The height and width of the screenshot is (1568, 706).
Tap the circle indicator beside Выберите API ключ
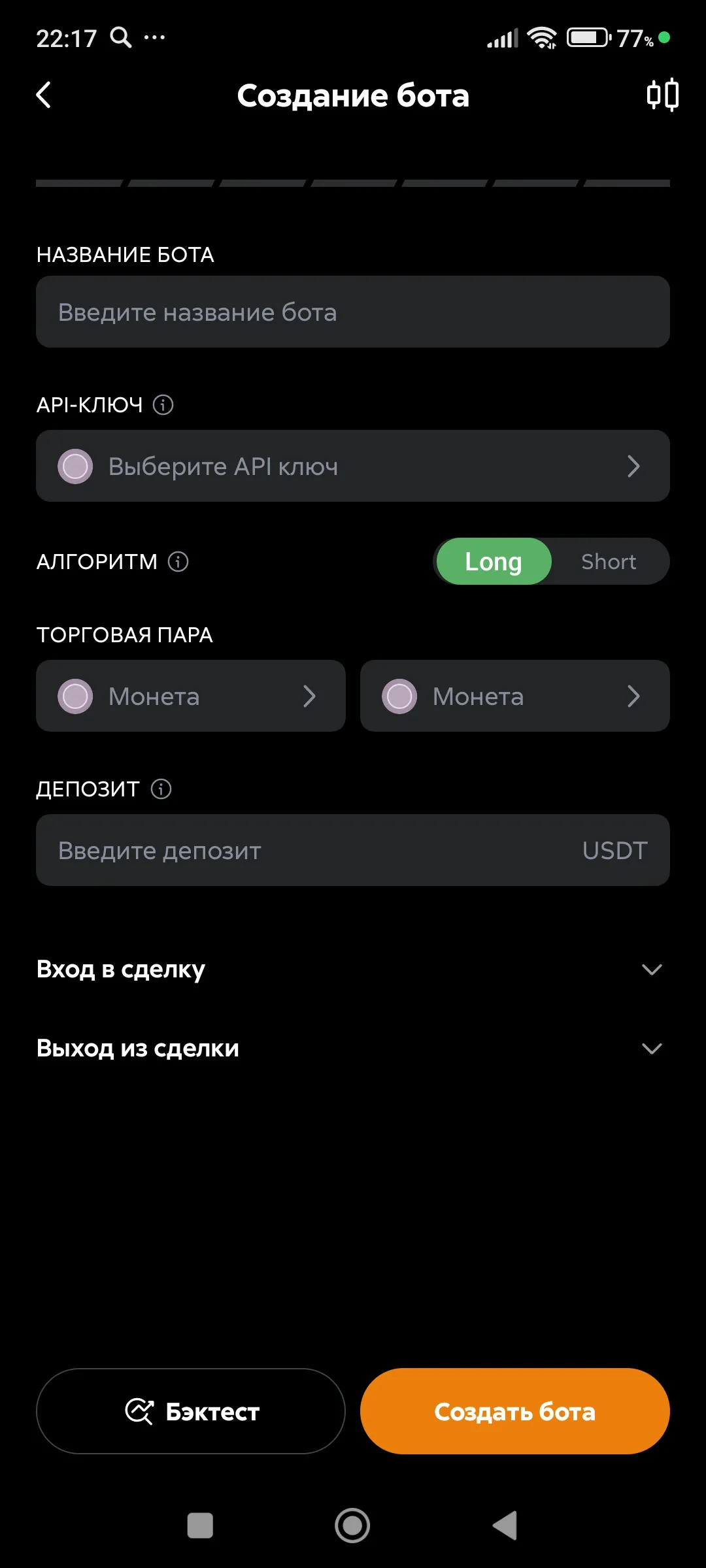click(x=75, y=466)
